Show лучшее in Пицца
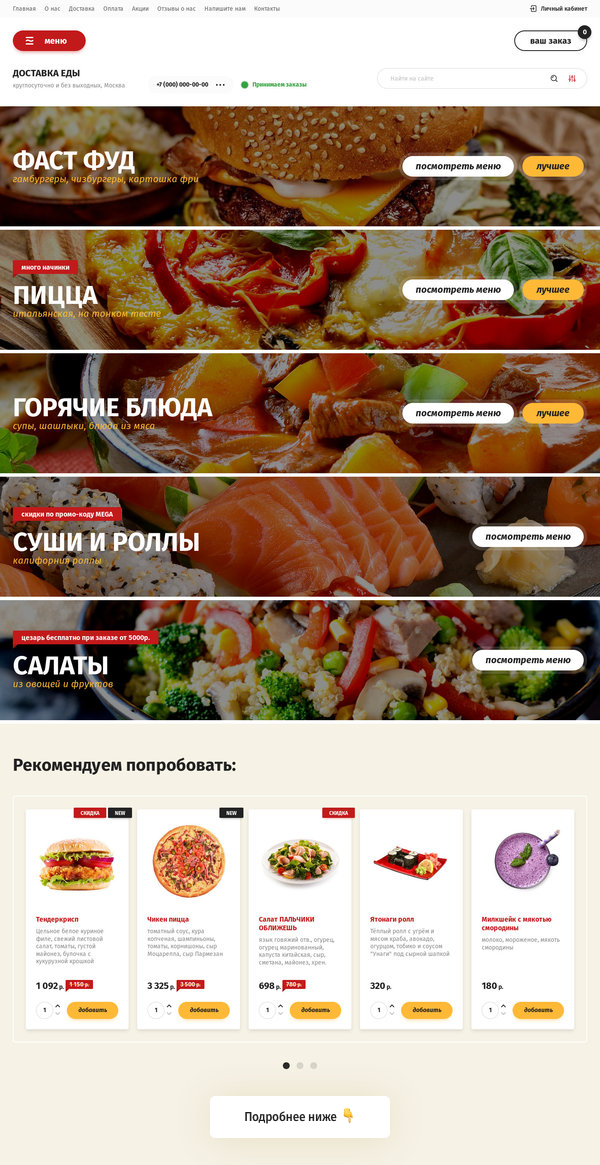The height and width of the screenshot is (1165, 600). click(x=552, y=290)
